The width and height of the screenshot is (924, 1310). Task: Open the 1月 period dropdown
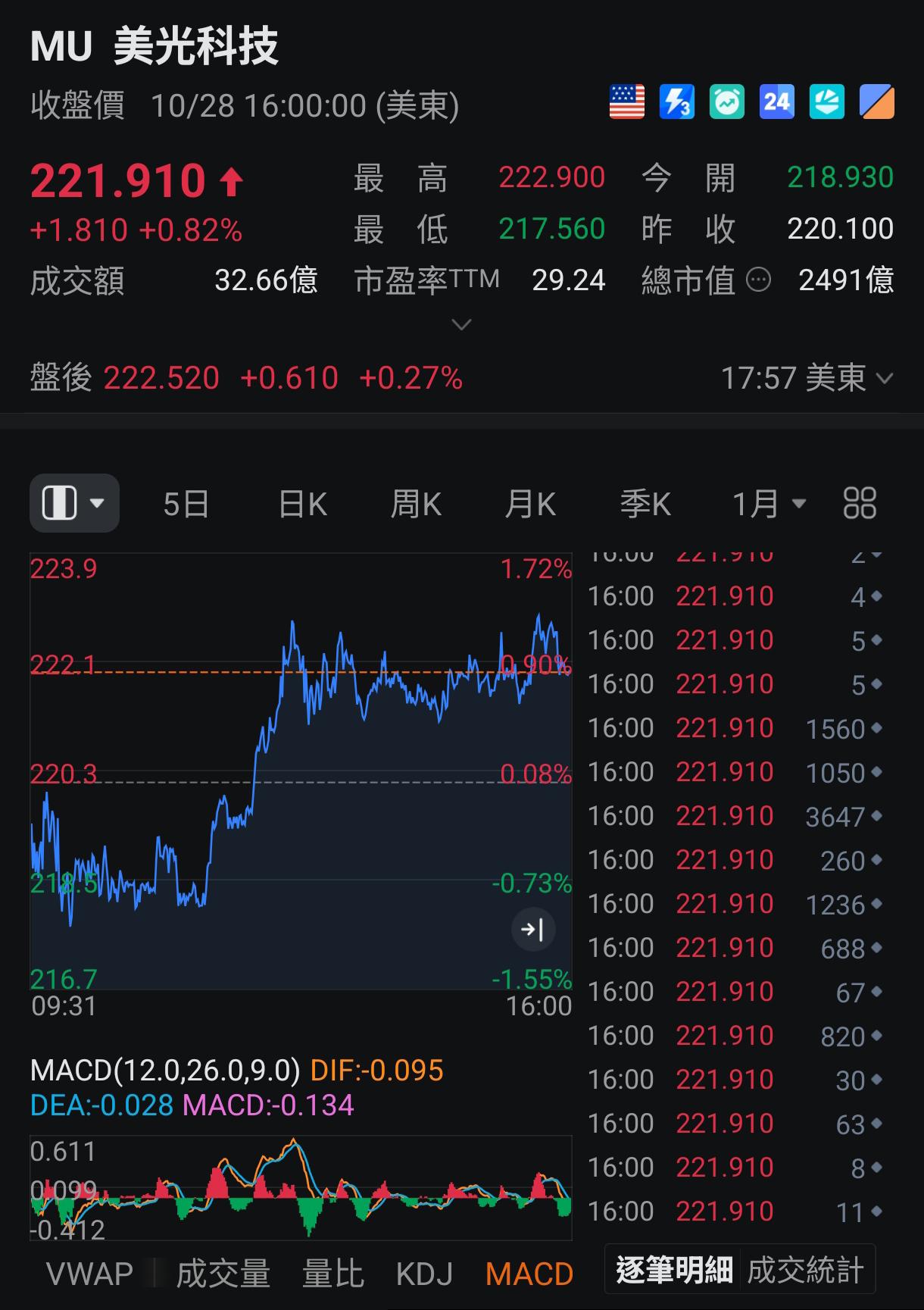pos(768,504)
